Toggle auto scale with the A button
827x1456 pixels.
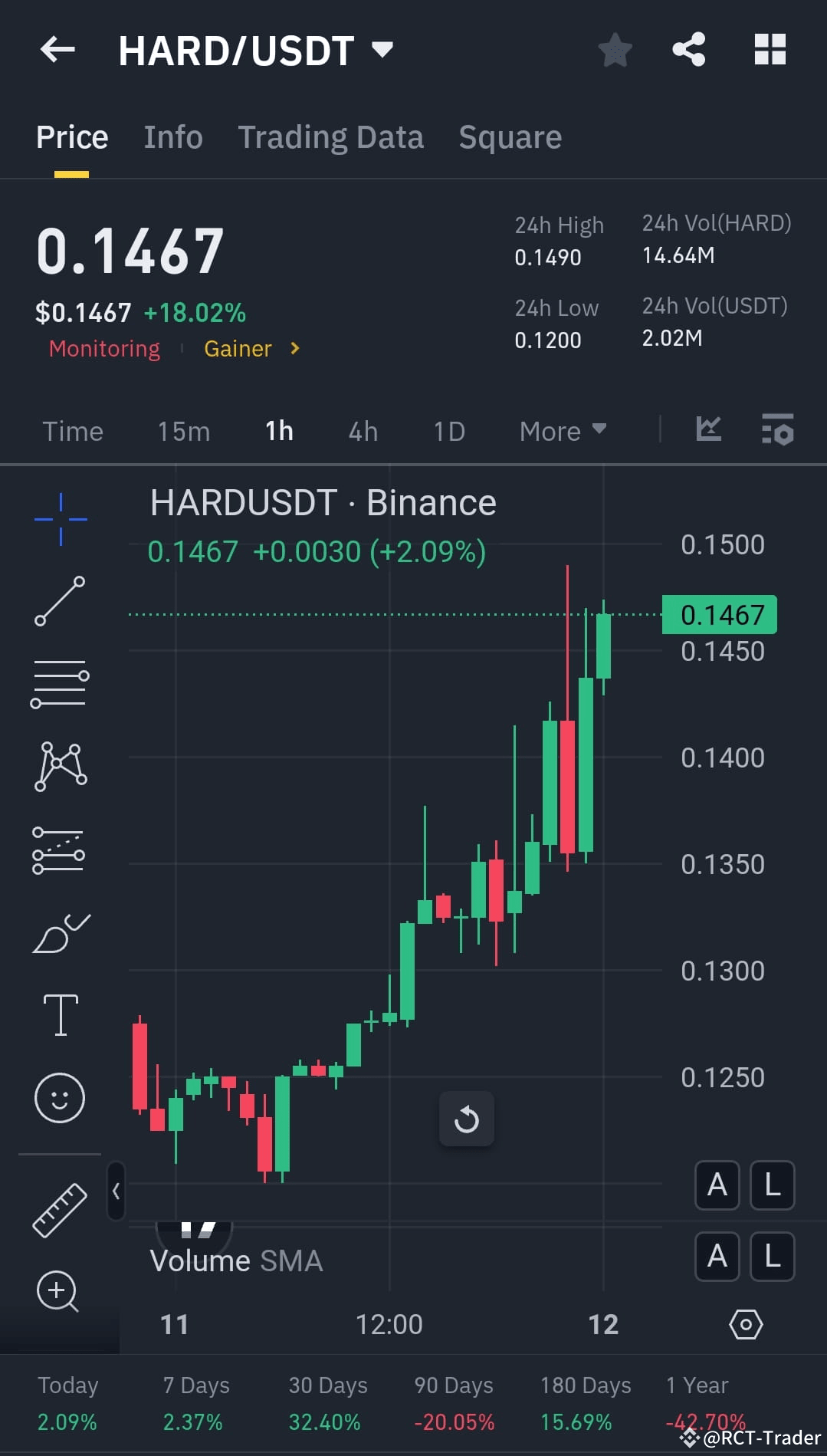[717, 1185]
